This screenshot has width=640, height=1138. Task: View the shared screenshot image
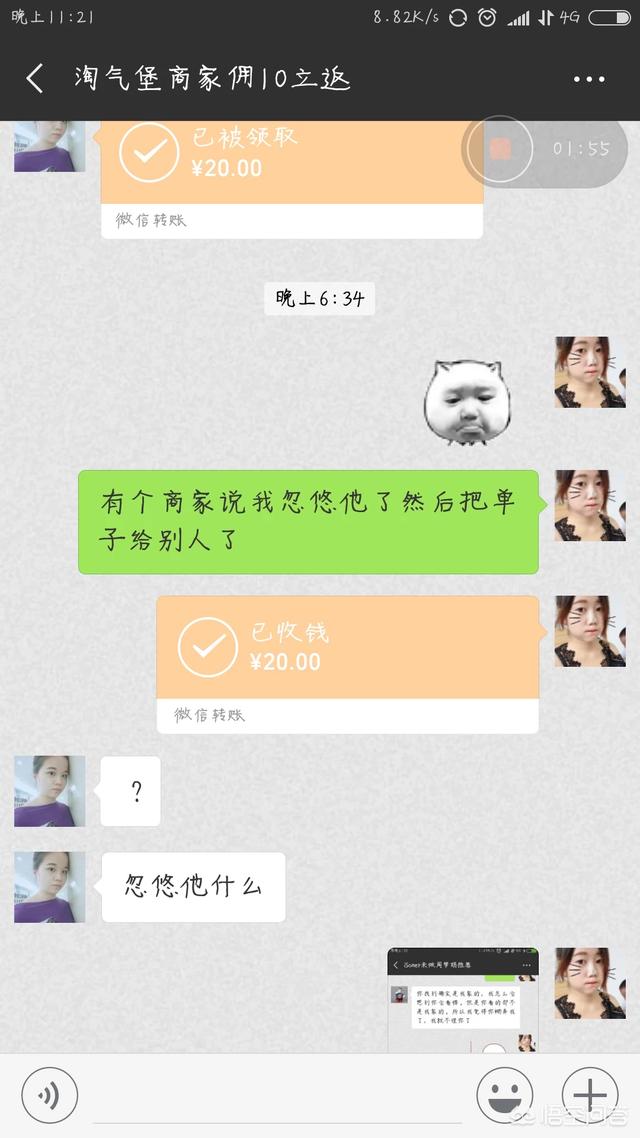[463, 1000]
